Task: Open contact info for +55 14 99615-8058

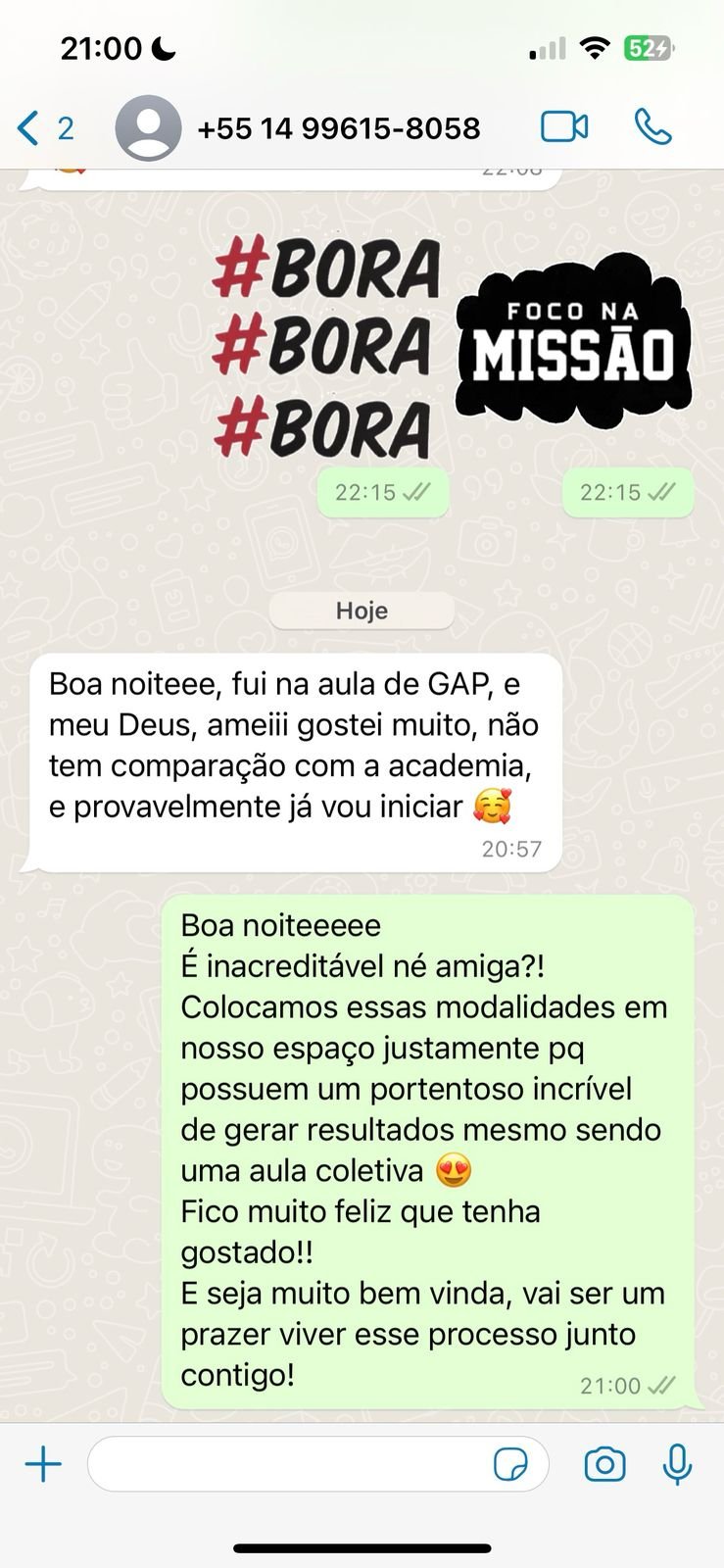Action: coord(338,128)
